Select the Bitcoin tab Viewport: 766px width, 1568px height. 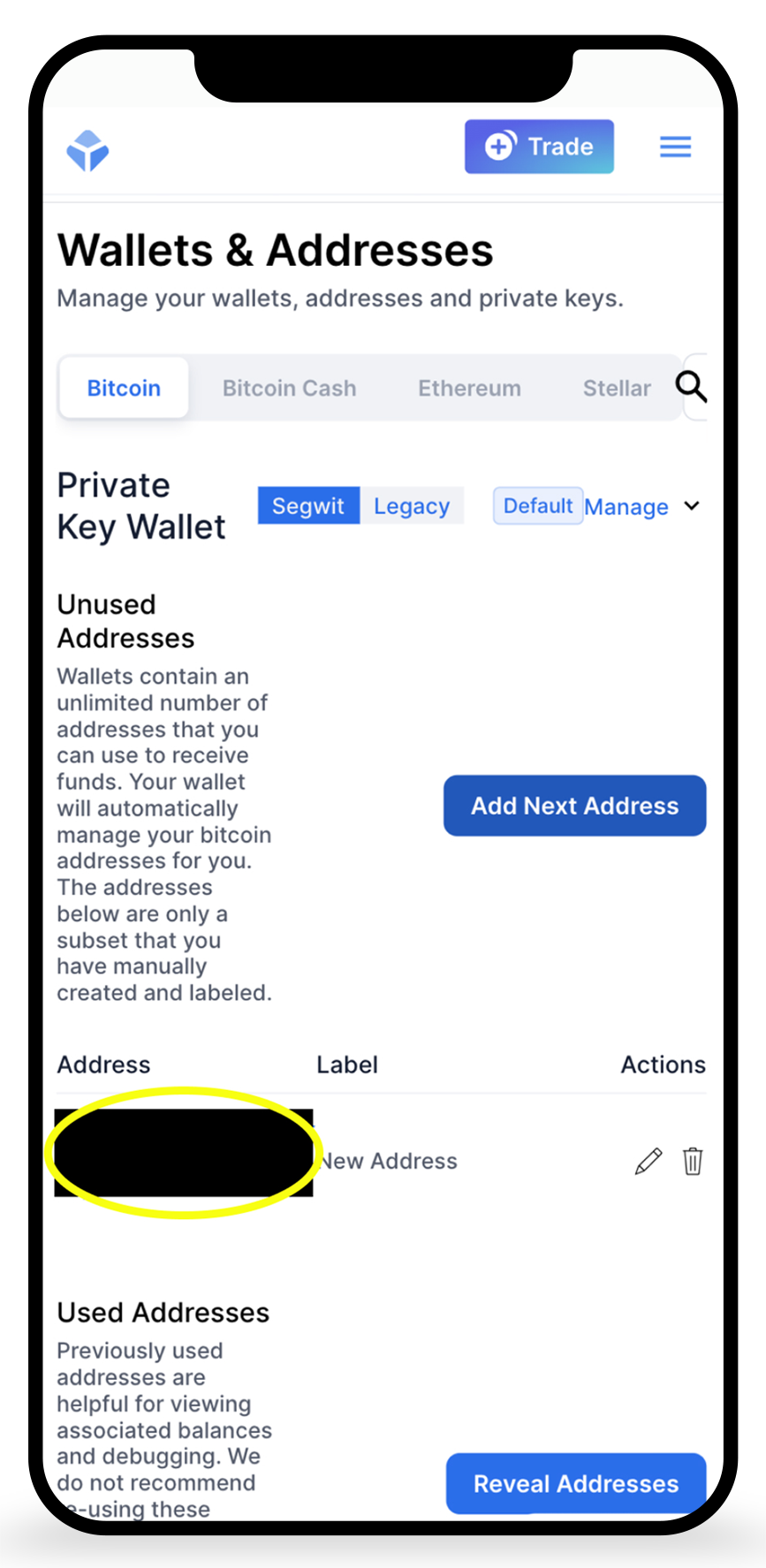[x=124, y=388]
